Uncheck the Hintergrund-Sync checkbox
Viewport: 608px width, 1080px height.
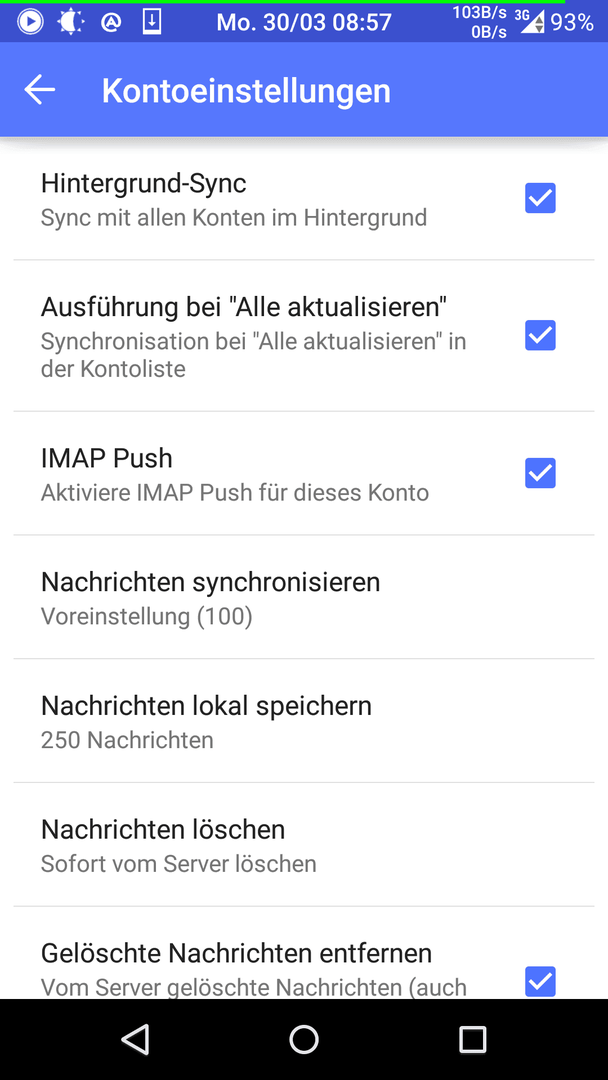(540, 198)
